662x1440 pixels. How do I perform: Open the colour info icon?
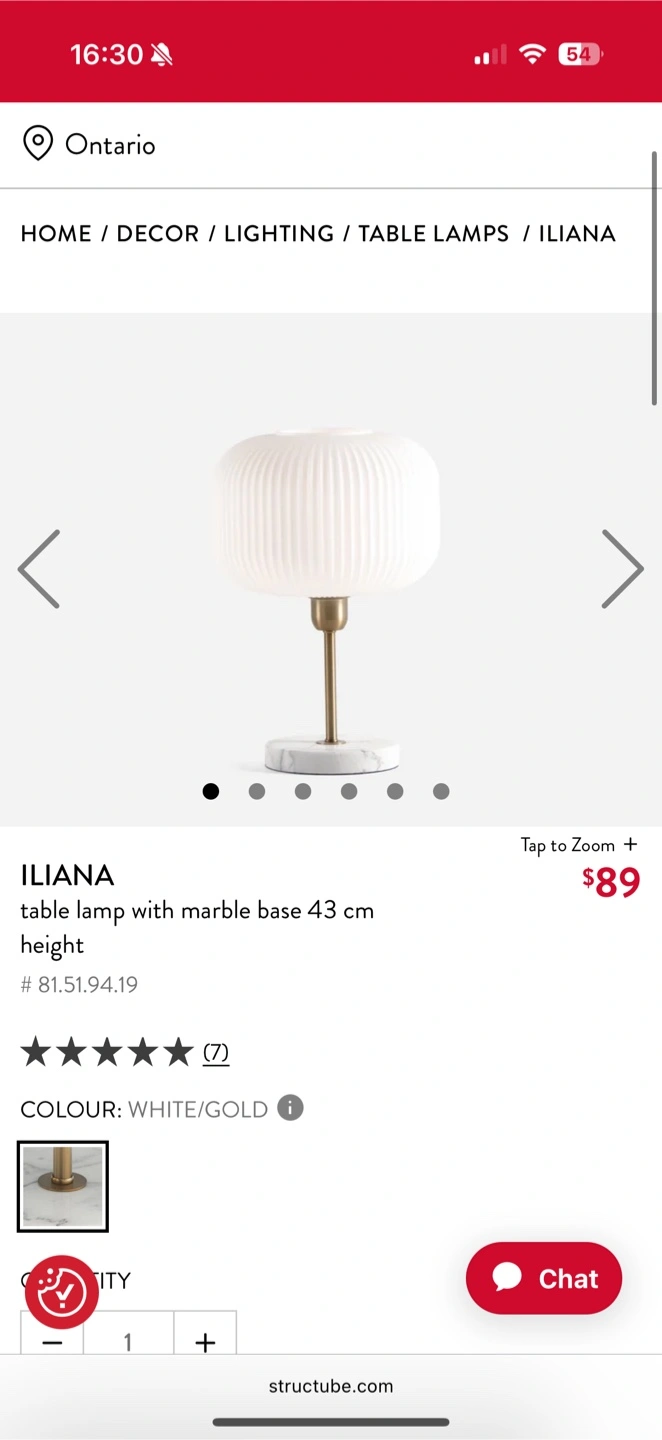click(x=290, y=1108)
